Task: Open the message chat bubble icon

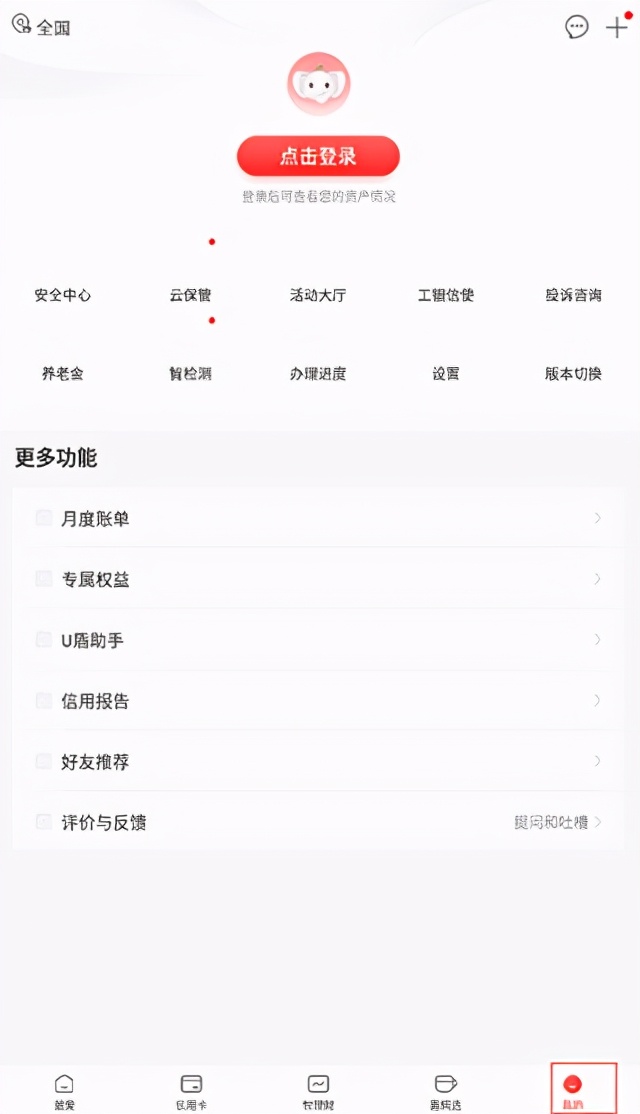Action: [x=576, y=27]
